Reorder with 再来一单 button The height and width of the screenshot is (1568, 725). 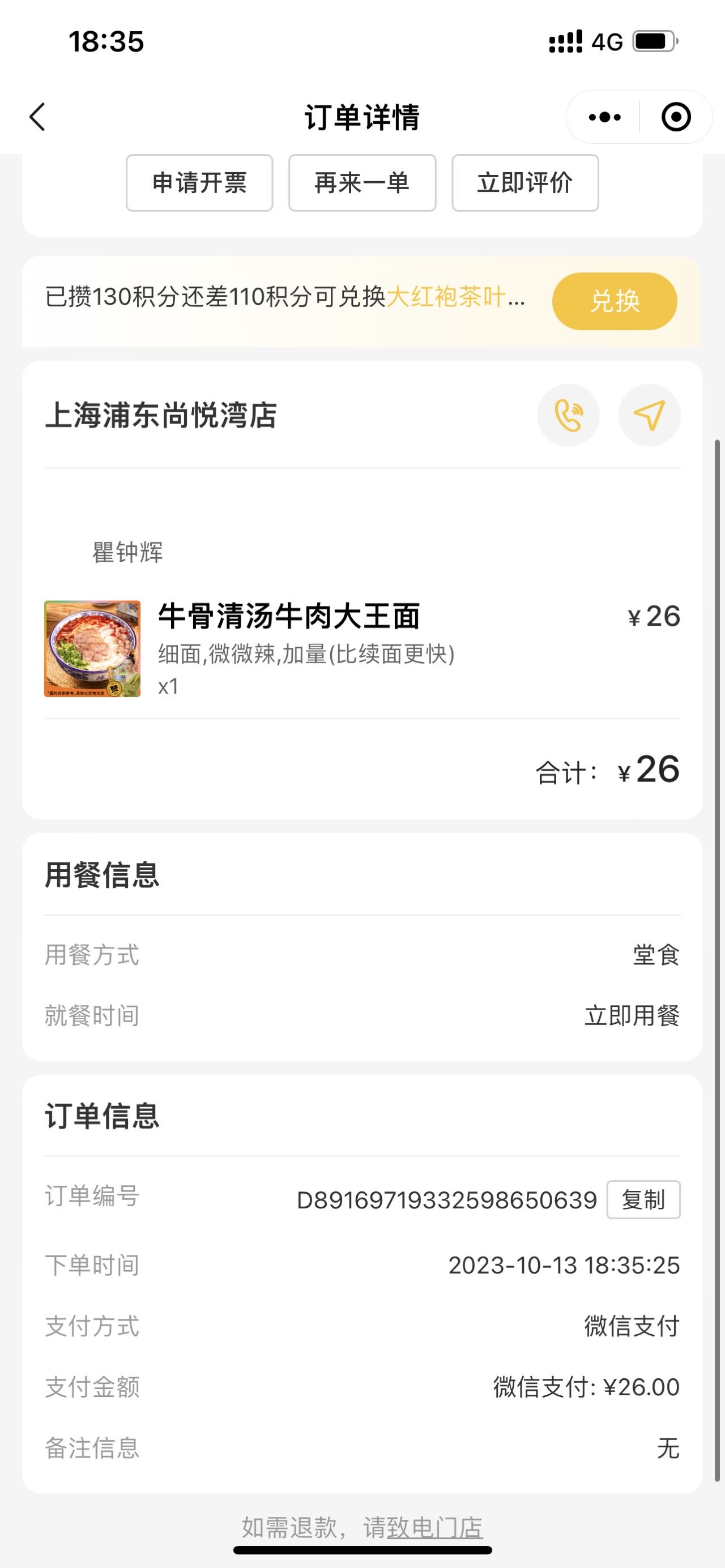click(x=362, y=182)
